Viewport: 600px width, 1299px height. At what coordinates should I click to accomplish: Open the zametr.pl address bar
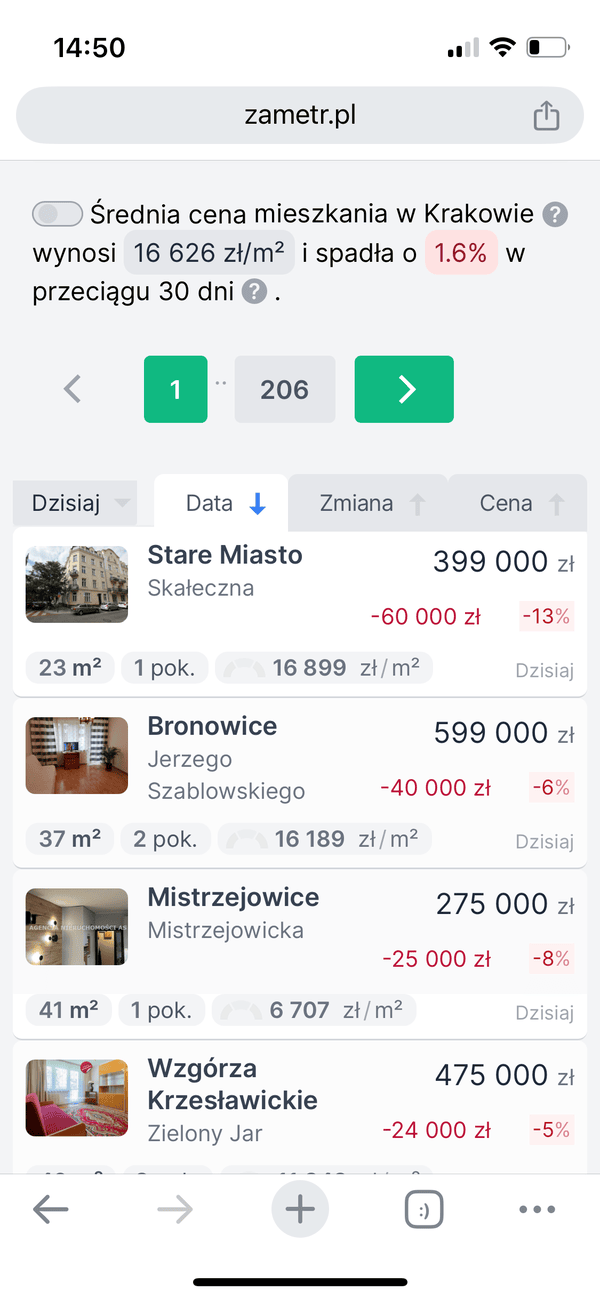pyautogui.click(x=300, y=116)
